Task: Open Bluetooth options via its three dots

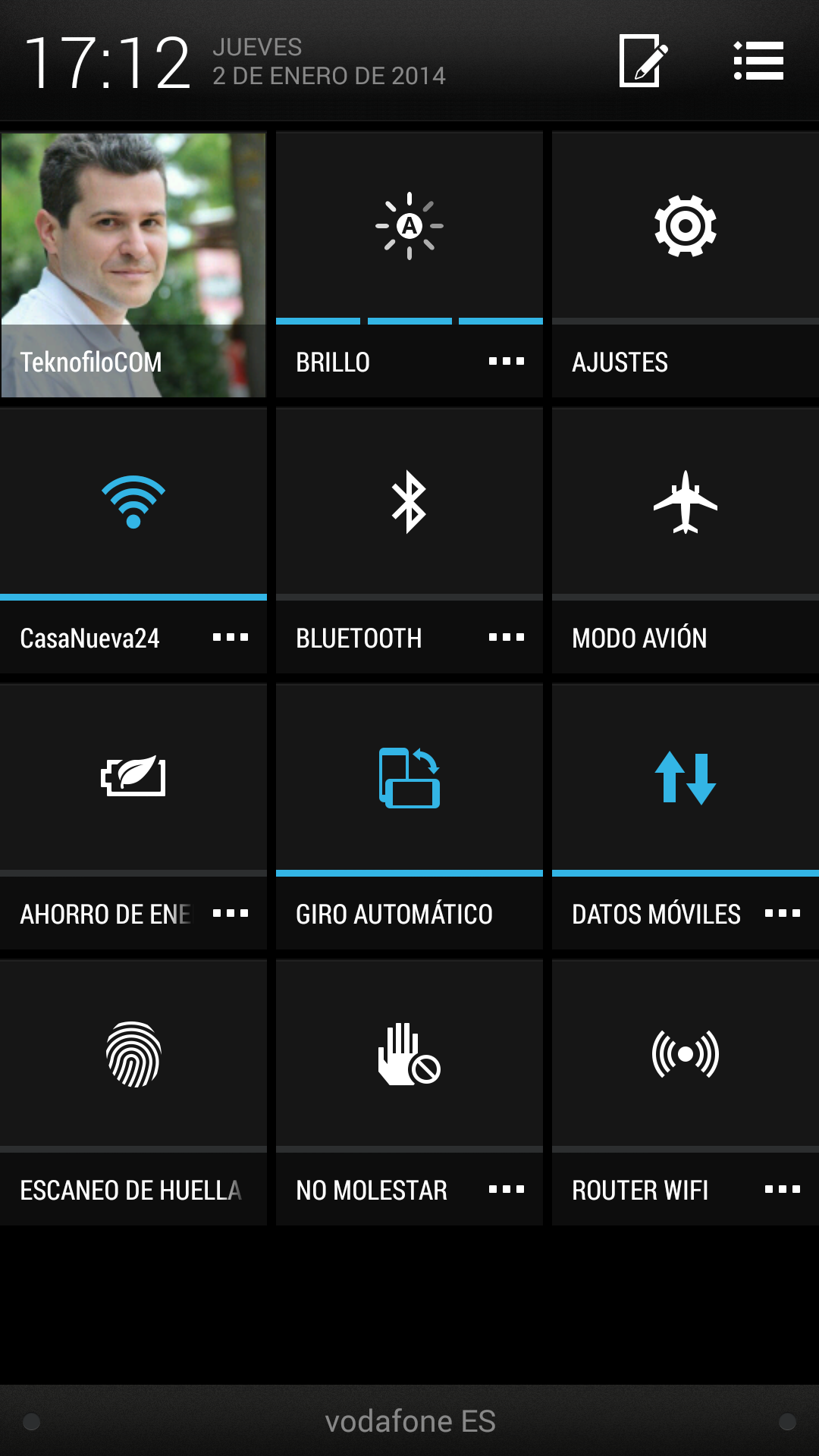Action: point(506,638)
